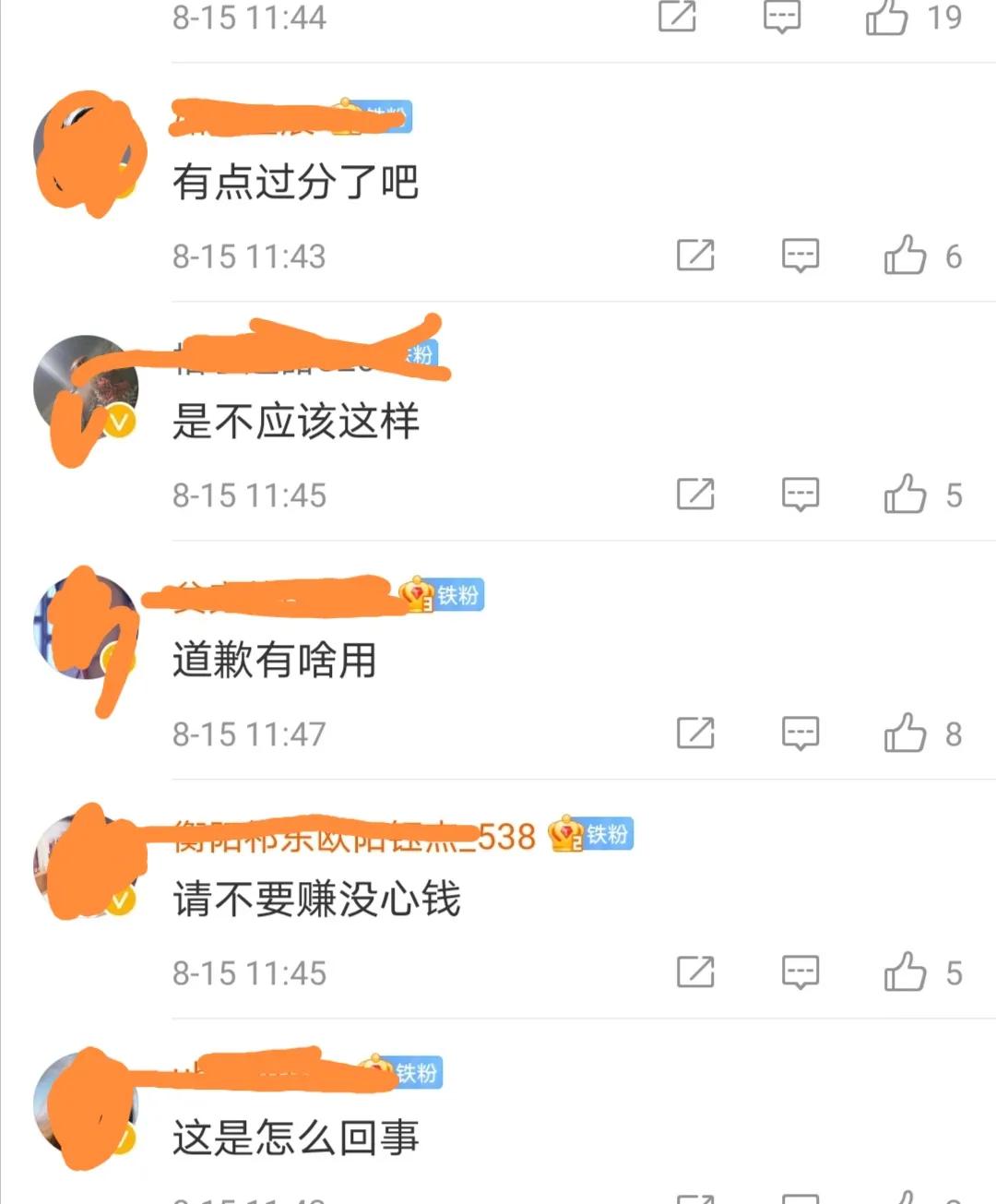996x1204 pixels.
Task: Open the comment text '这是怎么回事'
Action: coord(295,1137)
